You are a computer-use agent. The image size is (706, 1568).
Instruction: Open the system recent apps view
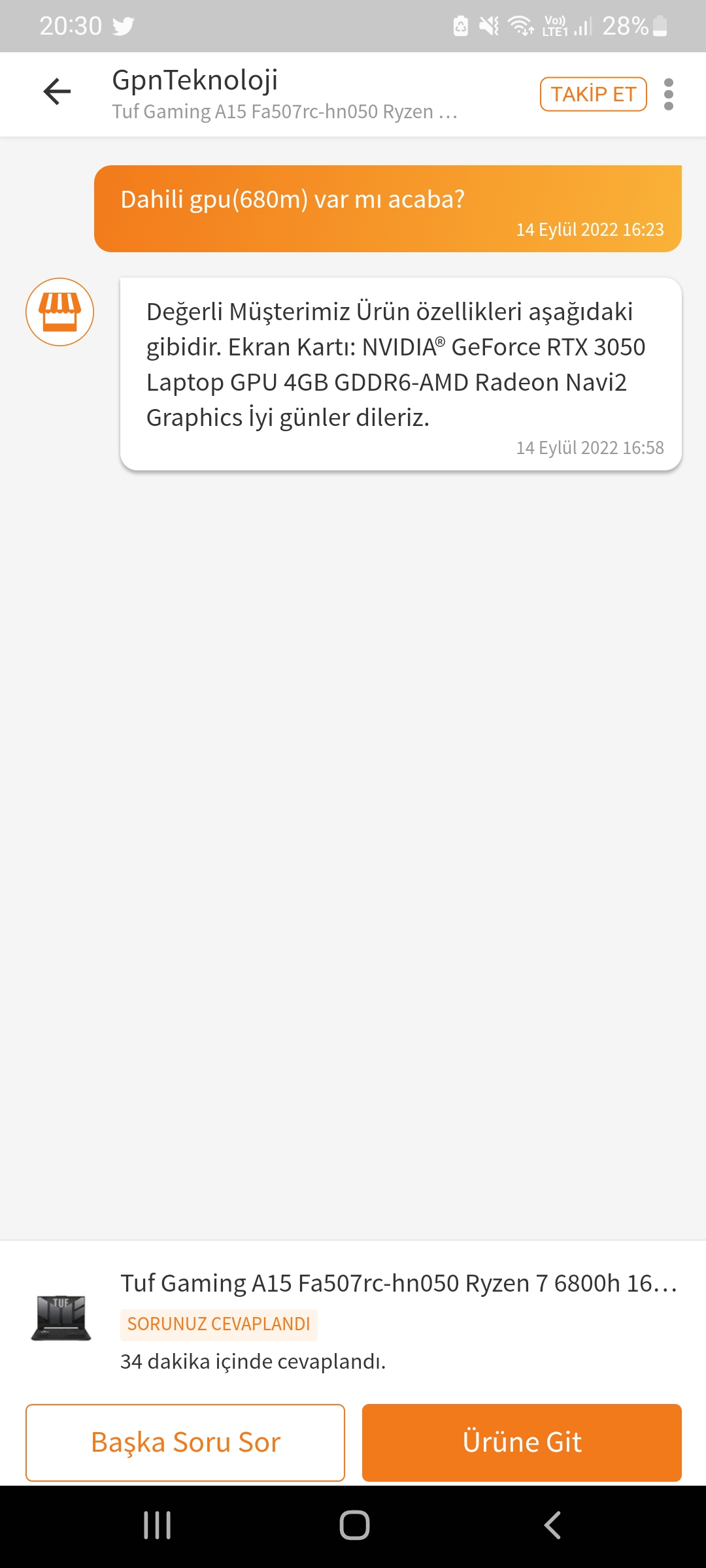coord(158,1525)
